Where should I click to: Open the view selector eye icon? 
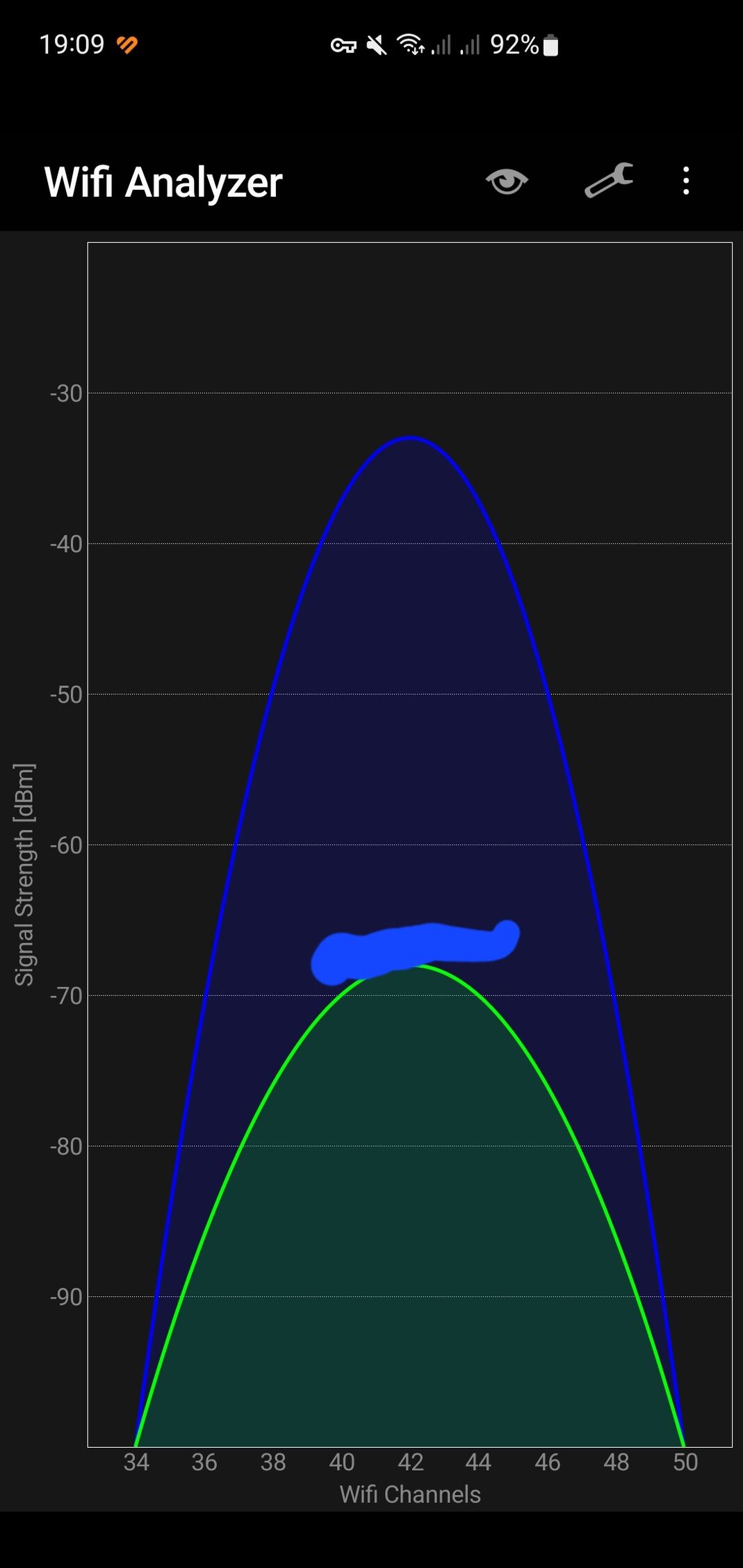click(x=507, y=181)
